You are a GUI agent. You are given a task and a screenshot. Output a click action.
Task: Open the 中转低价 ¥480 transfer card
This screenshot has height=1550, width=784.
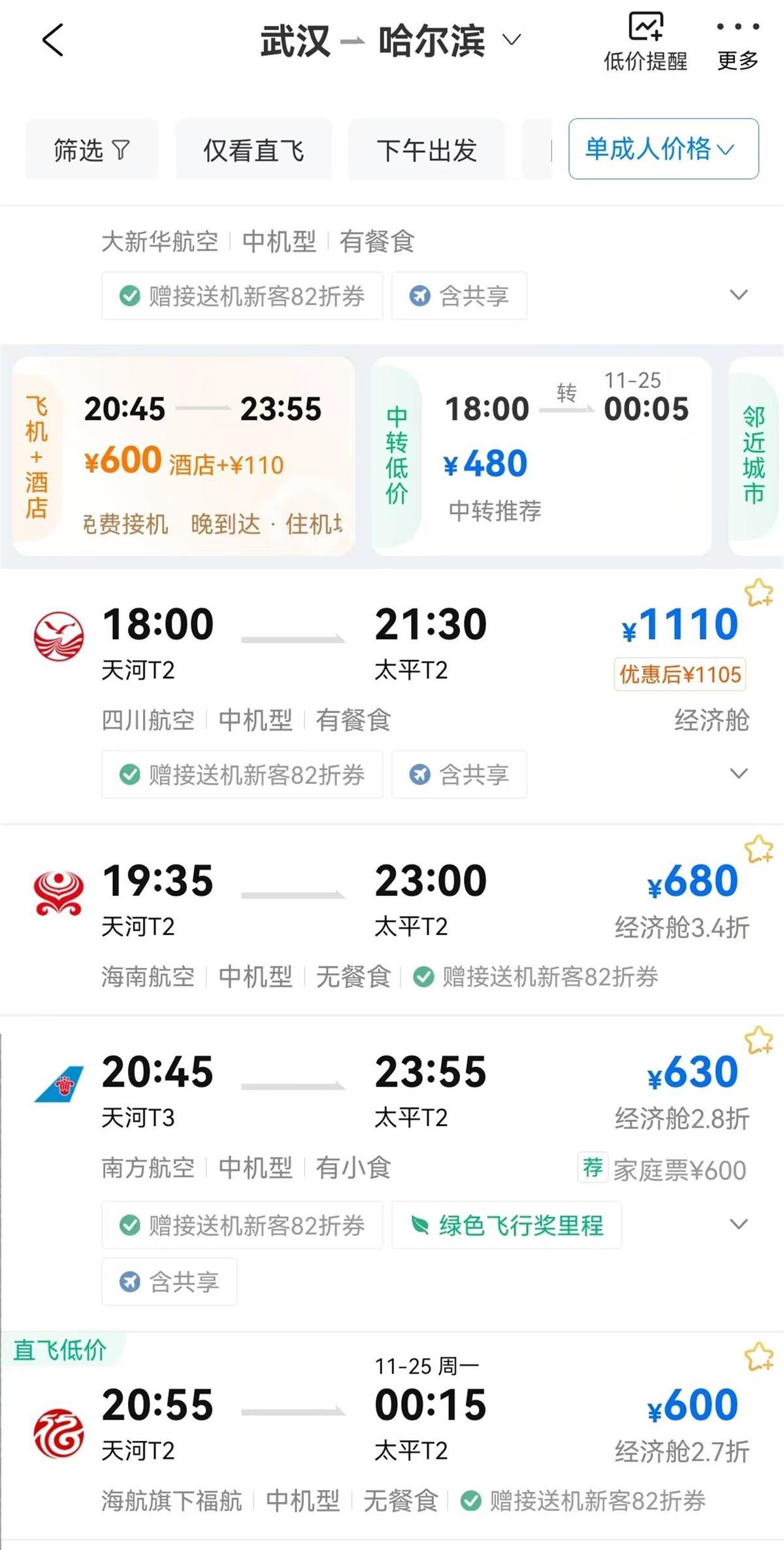541,456
